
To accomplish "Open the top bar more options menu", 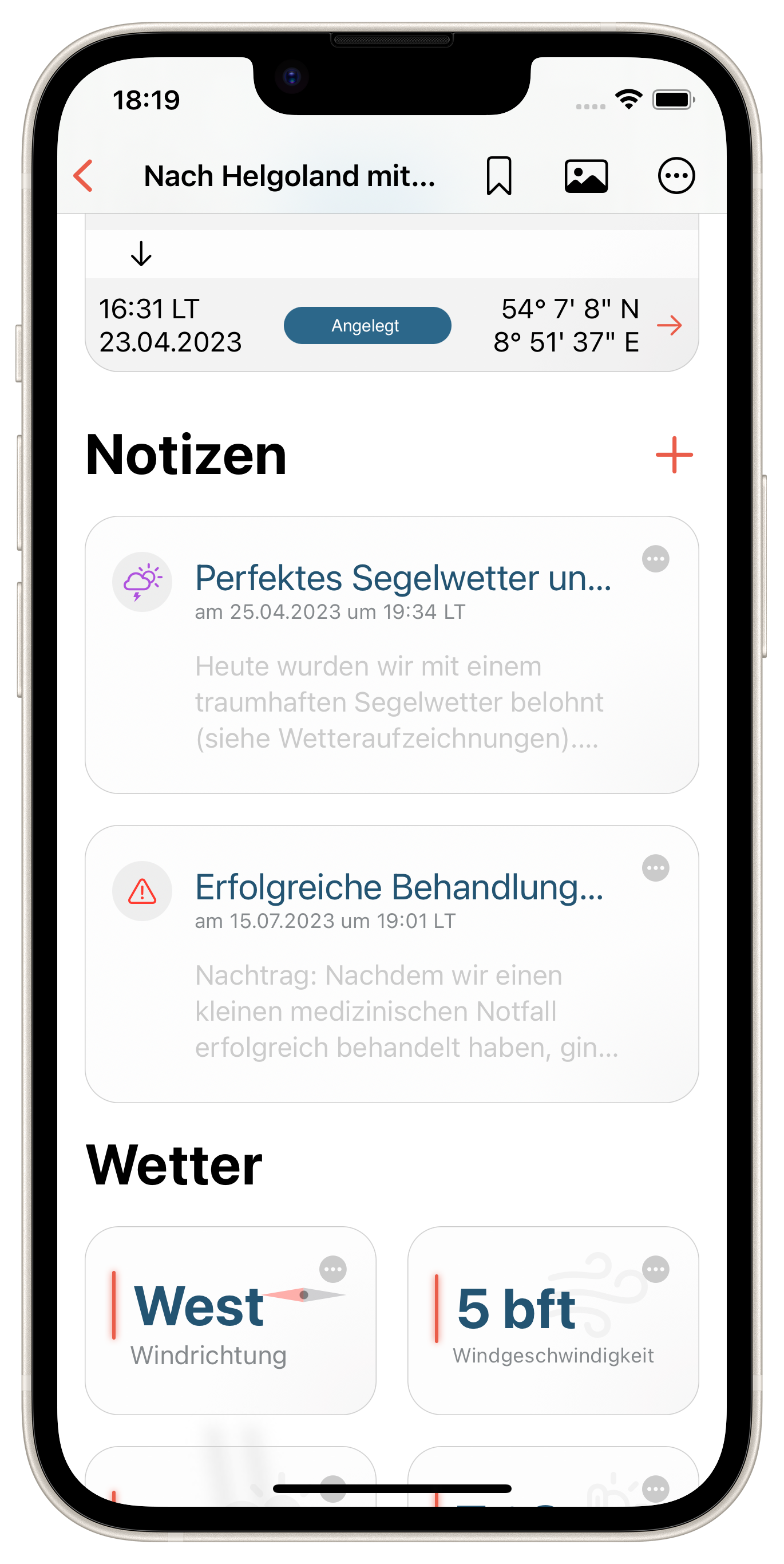I will tap(676, 176).
